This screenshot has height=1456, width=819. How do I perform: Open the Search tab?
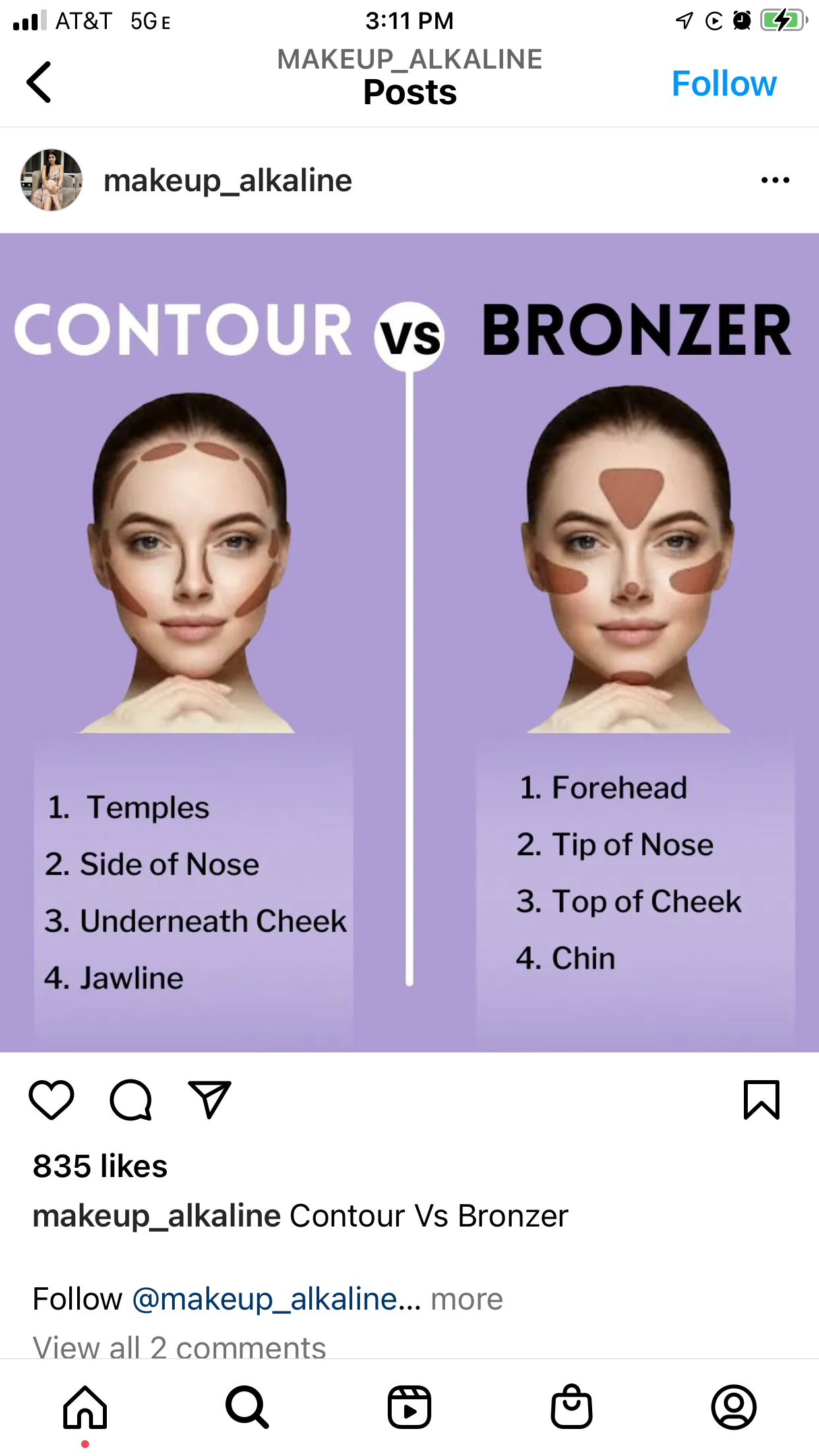pyautogui.click(x=247, y=1407)
